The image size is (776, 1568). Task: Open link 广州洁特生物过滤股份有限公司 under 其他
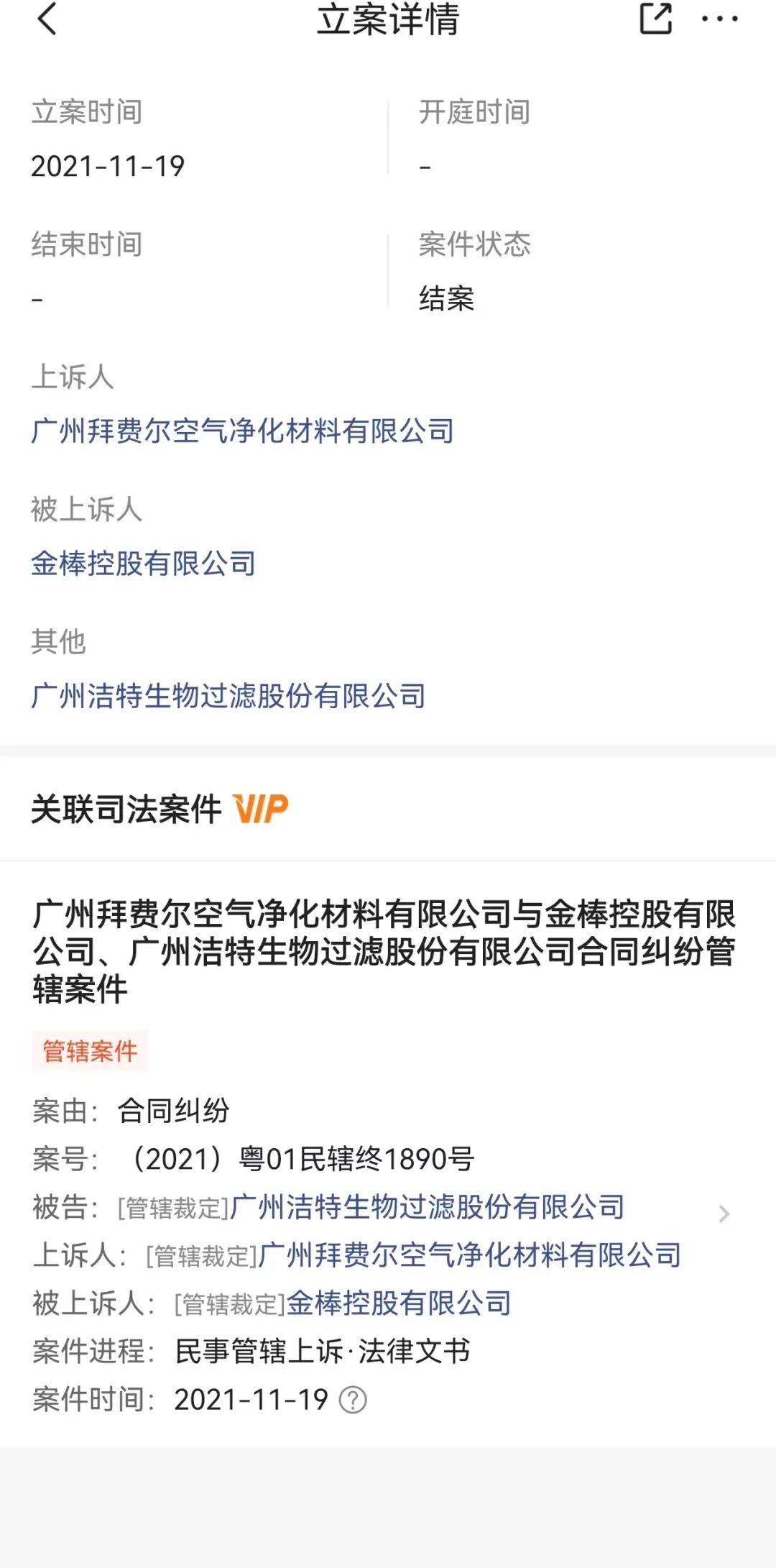(x=228, y=694)
